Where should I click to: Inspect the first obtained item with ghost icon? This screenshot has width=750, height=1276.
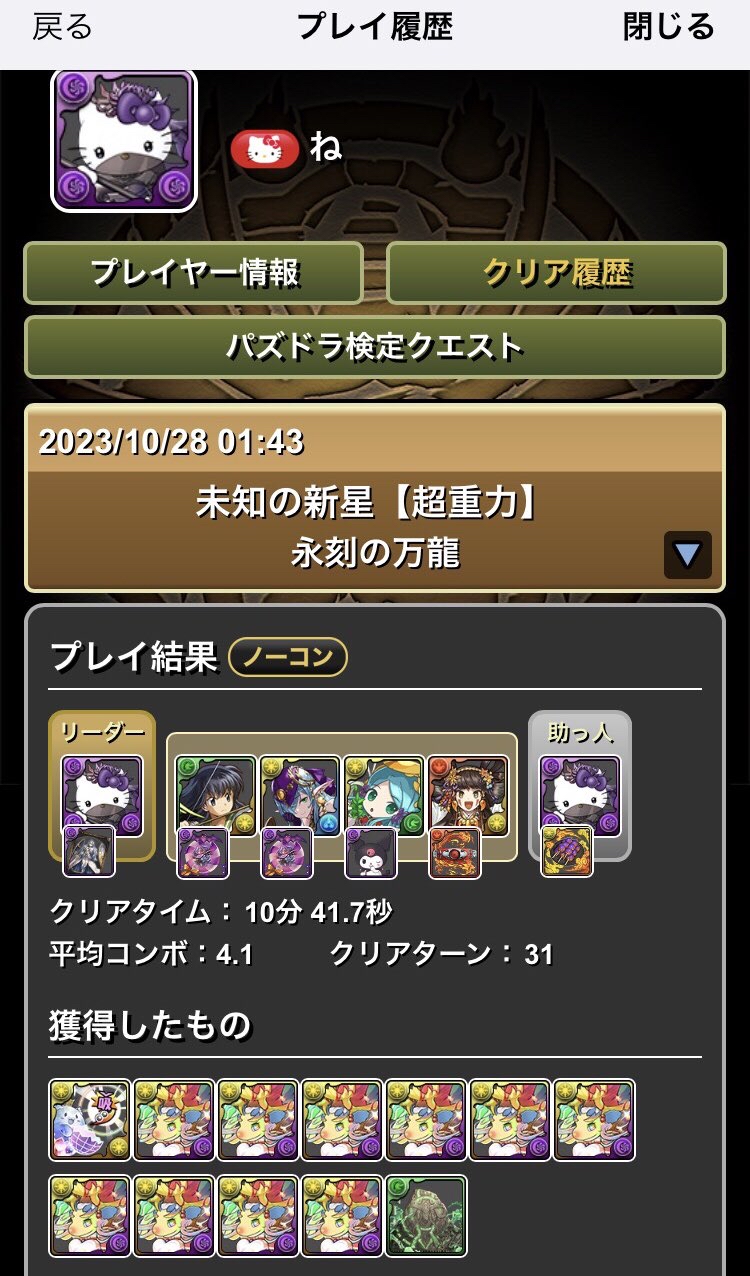click(90, 1120)
